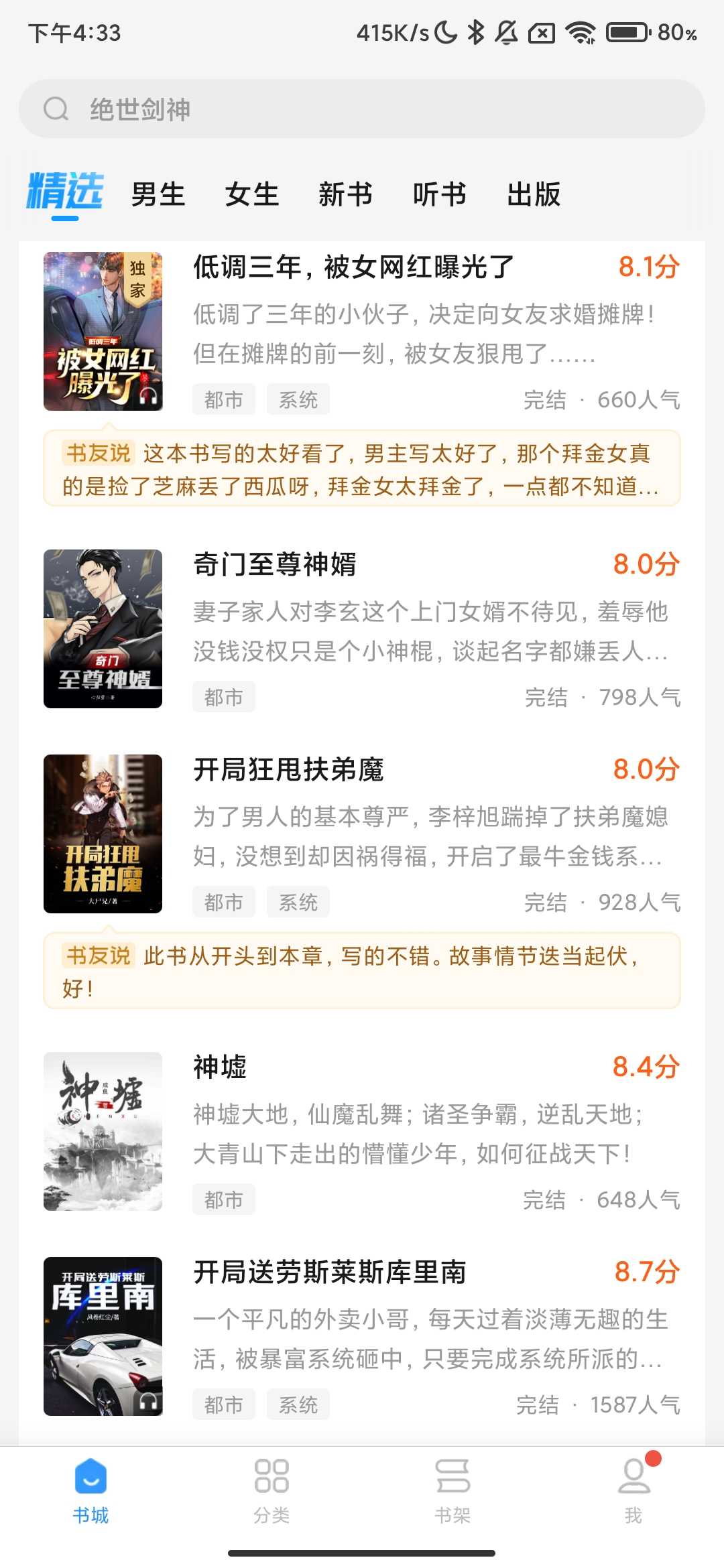View the book 开局狂甩扶弟魔
Screen dimensions: 724x1568
[288, 770]
